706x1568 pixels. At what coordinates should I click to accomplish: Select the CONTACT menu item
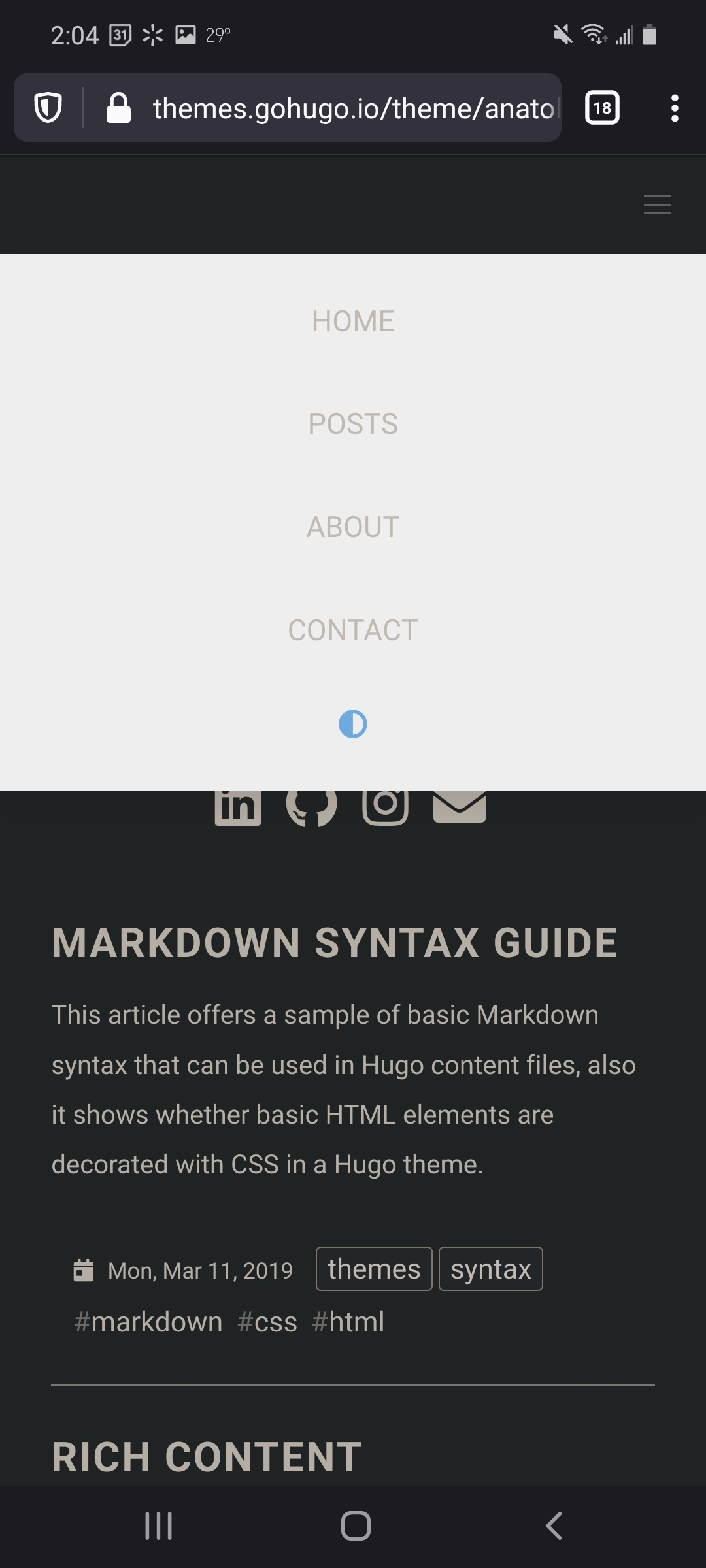pyautogui.click(x=353, y=630)
